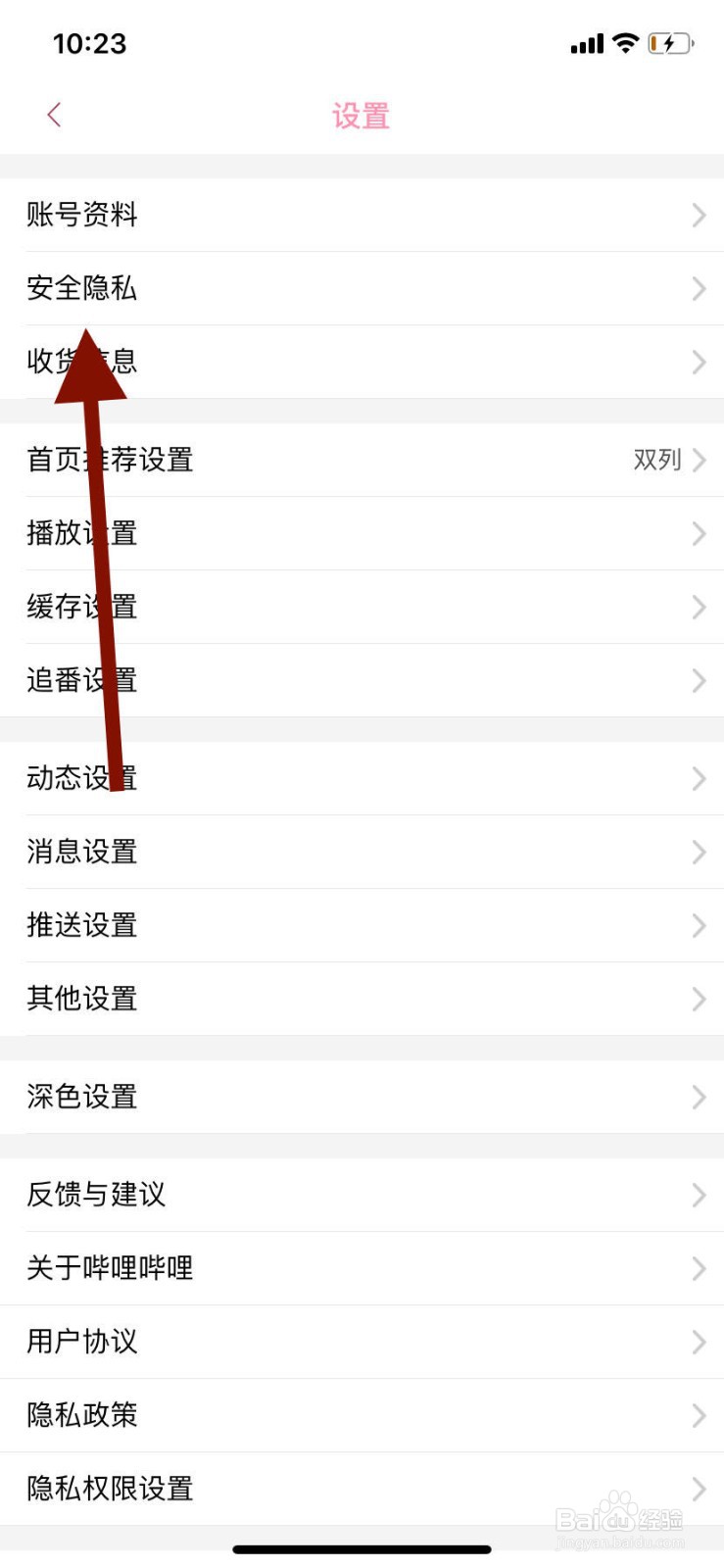This screenshot has width=724, height=1568.
Task: Open 首页推荐设置 showing 双列 option
Action: coord(362,461)
